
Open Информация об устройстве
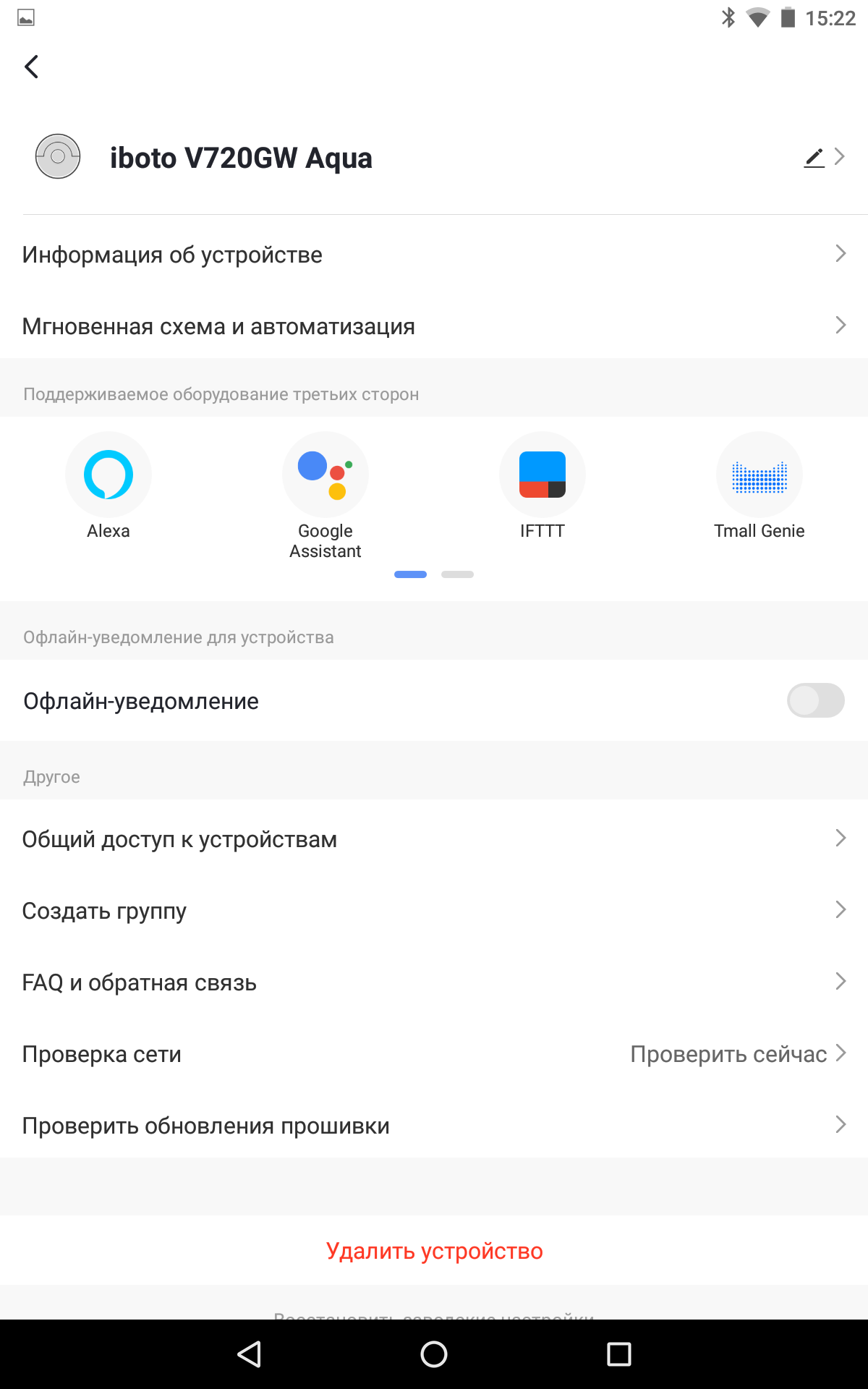point(434,255)
